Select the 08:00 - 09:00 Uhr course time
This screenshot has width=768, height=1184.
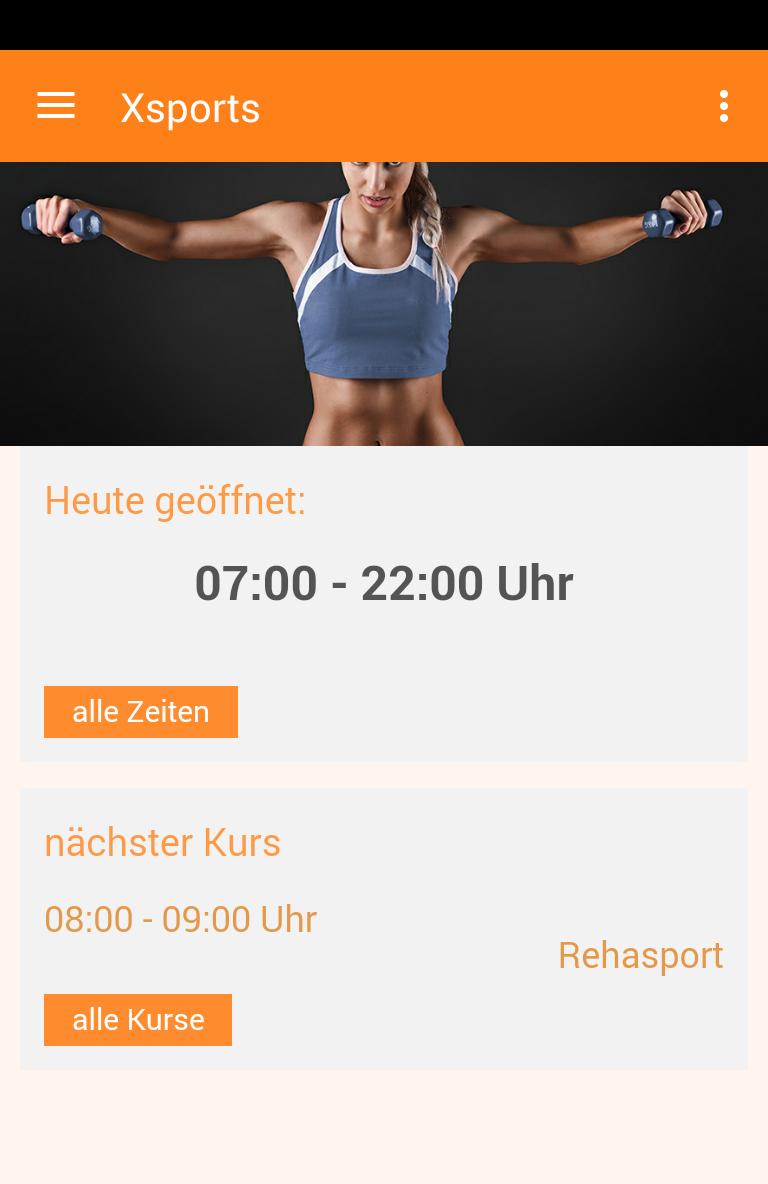pyautogui.click(x=180, y=918)
